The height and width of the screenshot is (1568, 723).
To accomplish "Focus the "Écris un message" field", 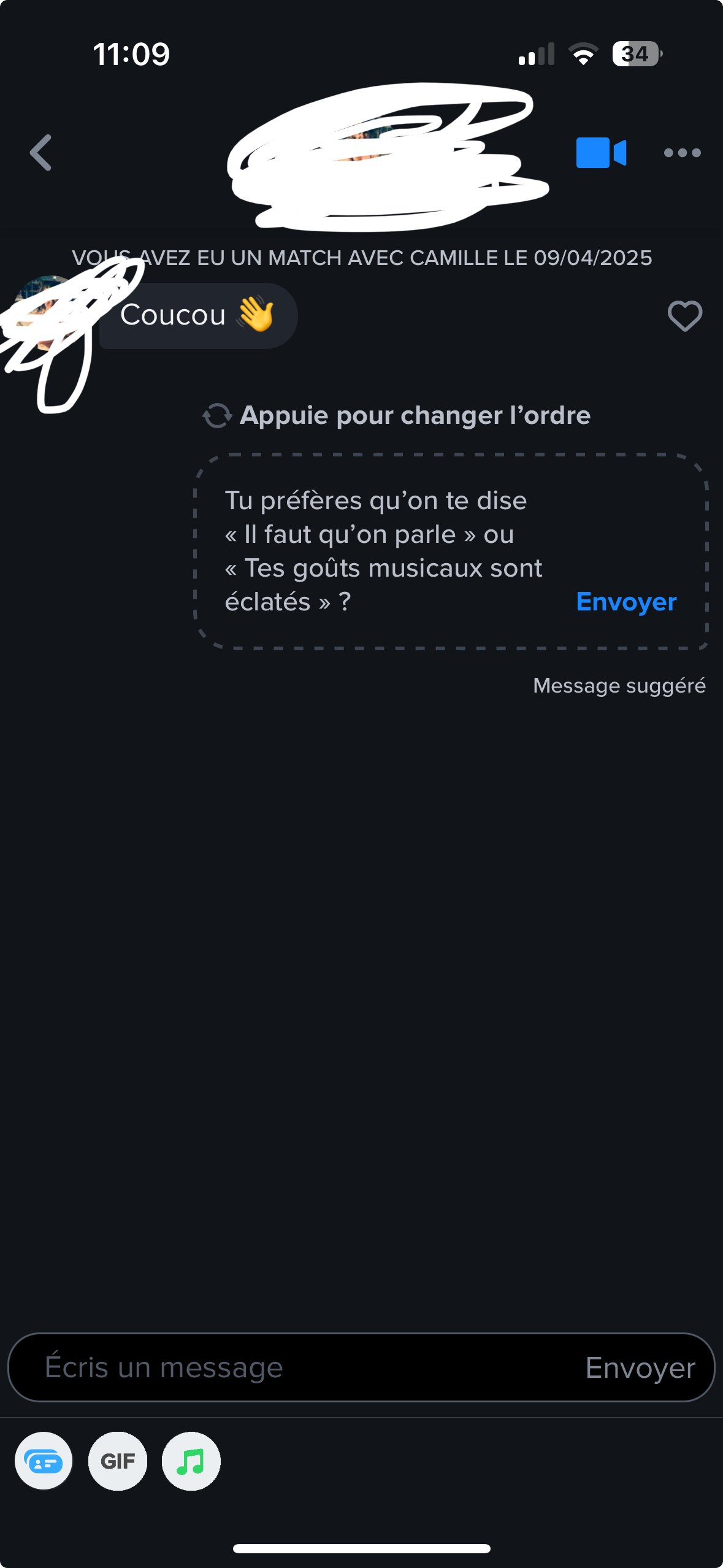I will [x=276, y=1367].
